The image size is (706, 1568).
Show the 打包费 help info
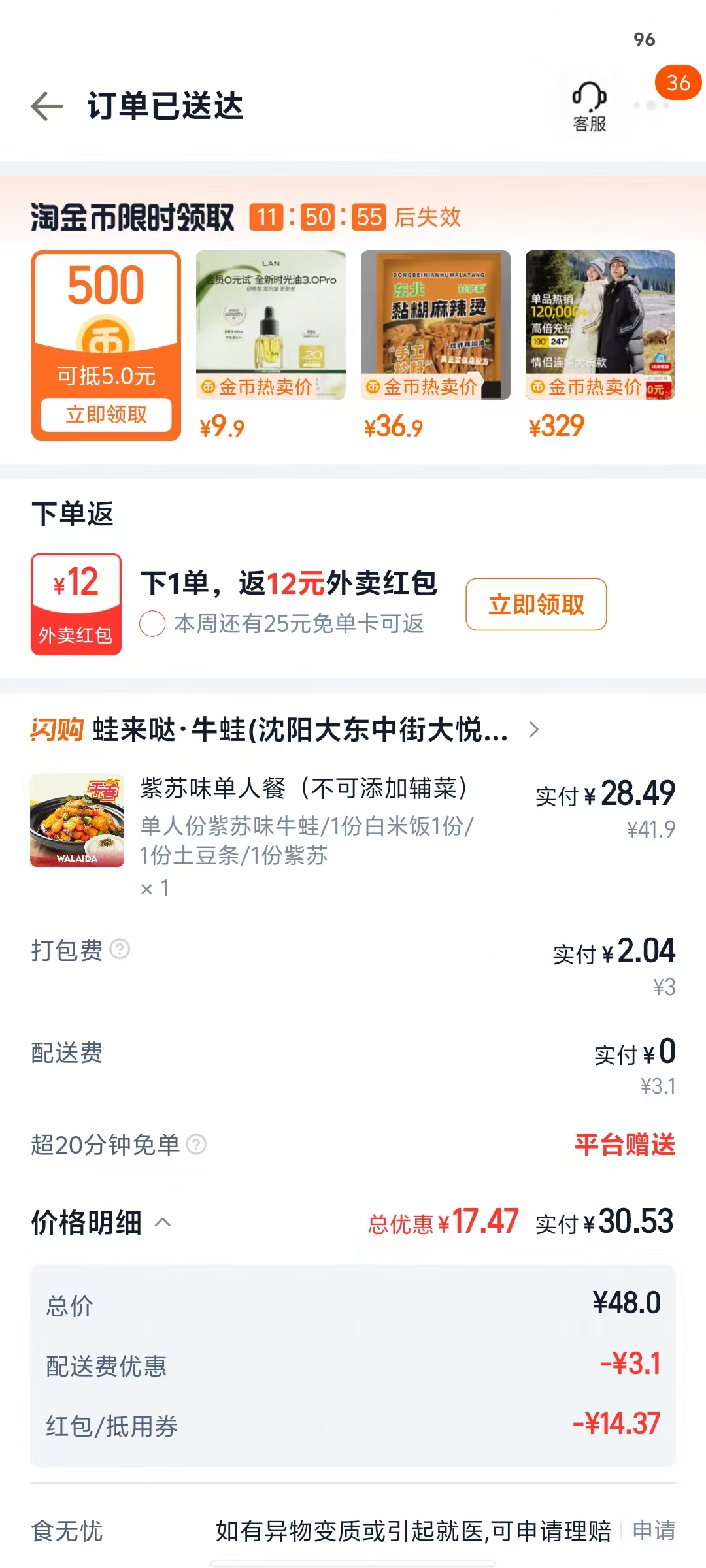[x=120, y=949]
